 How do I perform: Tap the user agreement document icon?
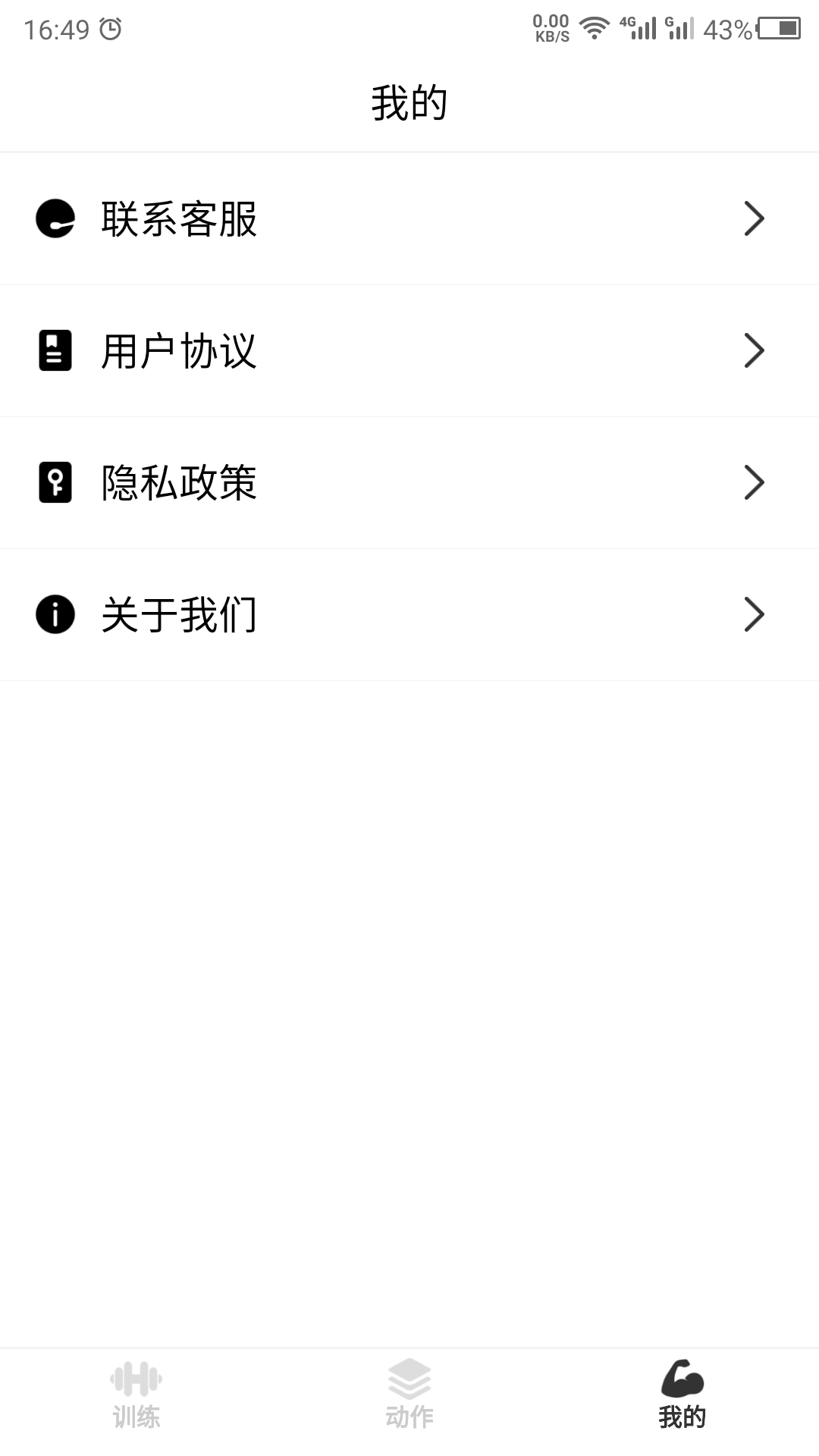click(x=54, y=350)
